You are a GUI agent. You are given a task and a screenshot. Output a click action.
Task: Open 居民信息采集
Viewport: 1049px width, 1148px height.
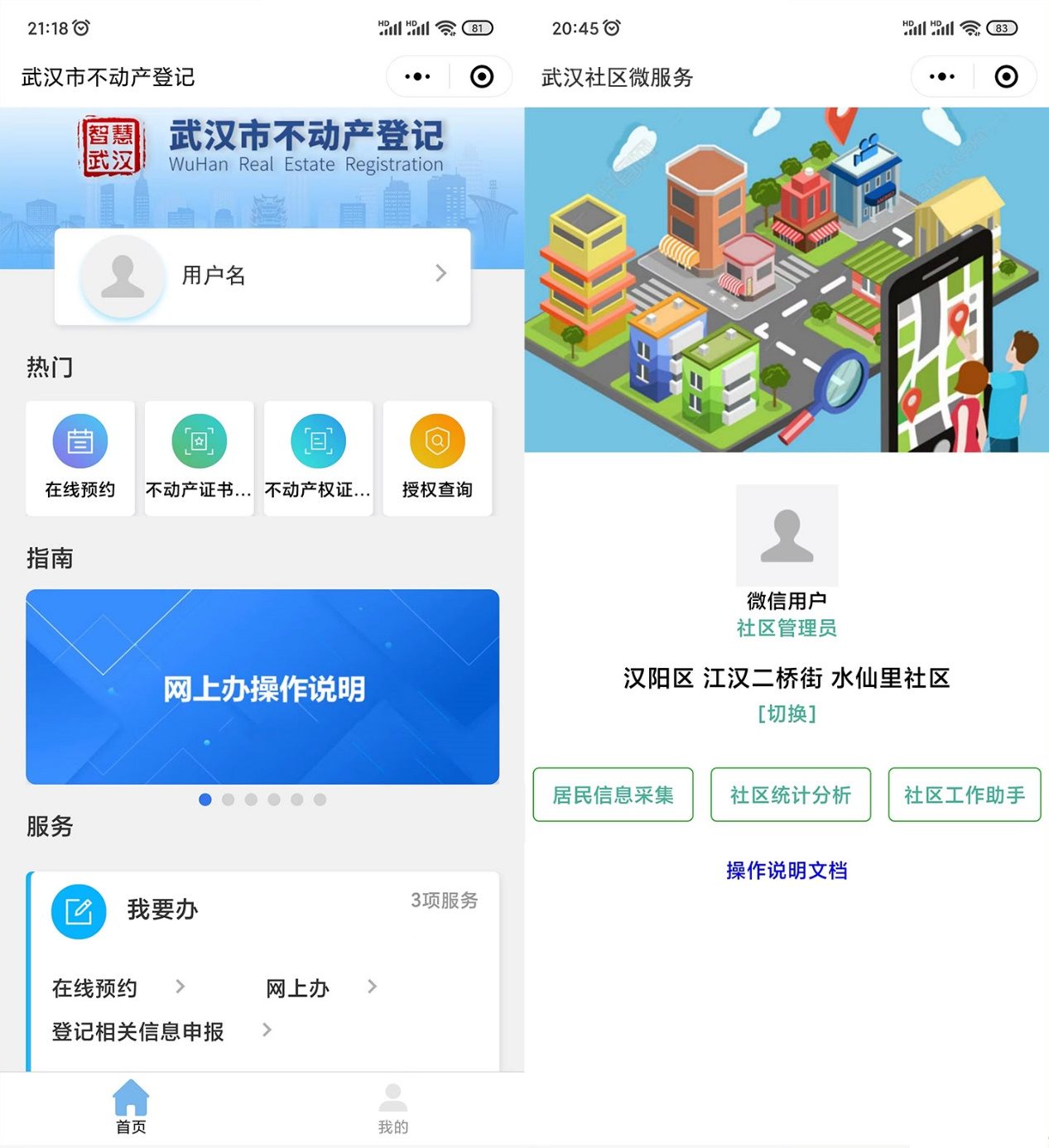coord(613,795)
